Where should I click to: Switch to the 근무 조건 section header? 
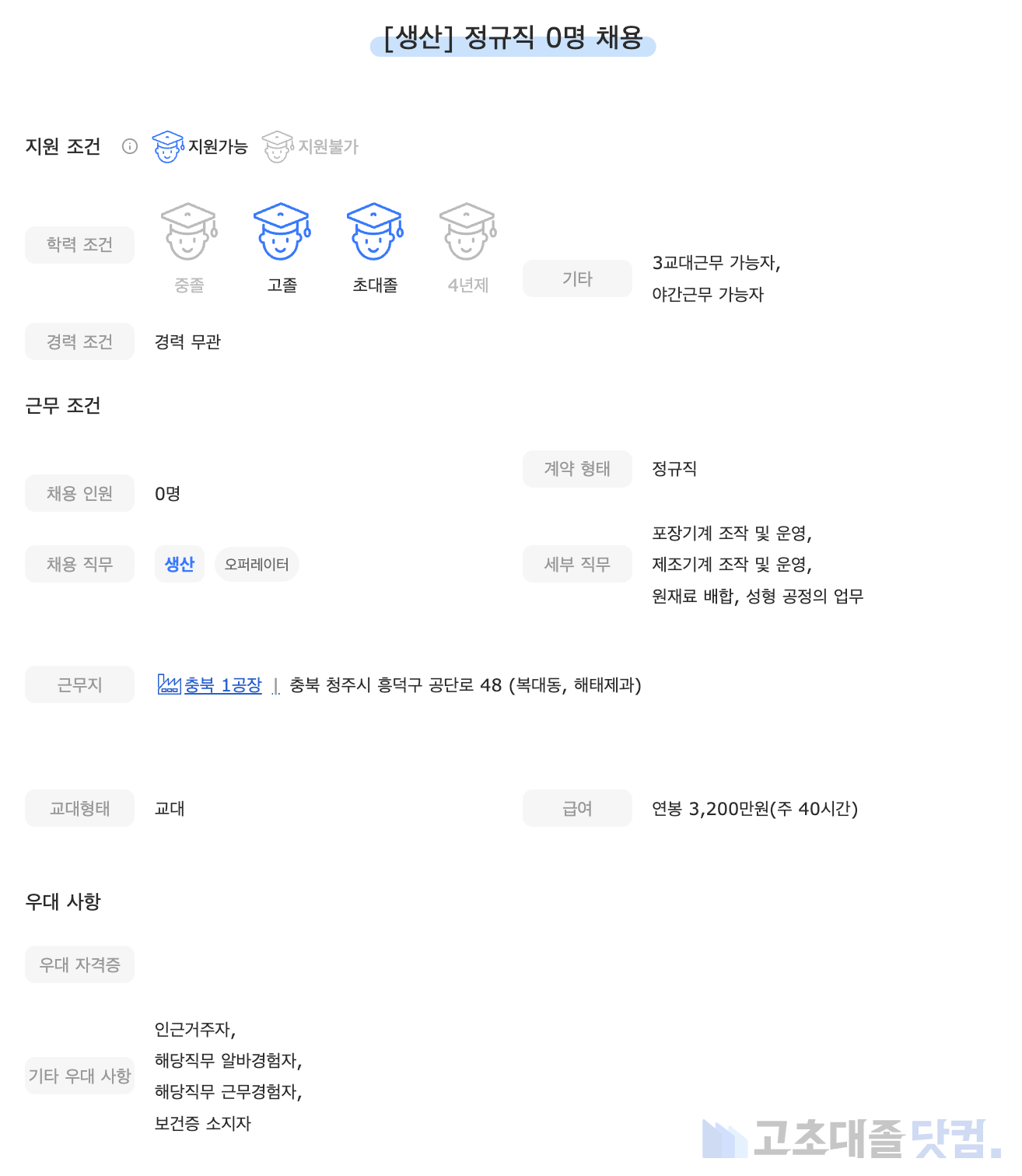62,405
